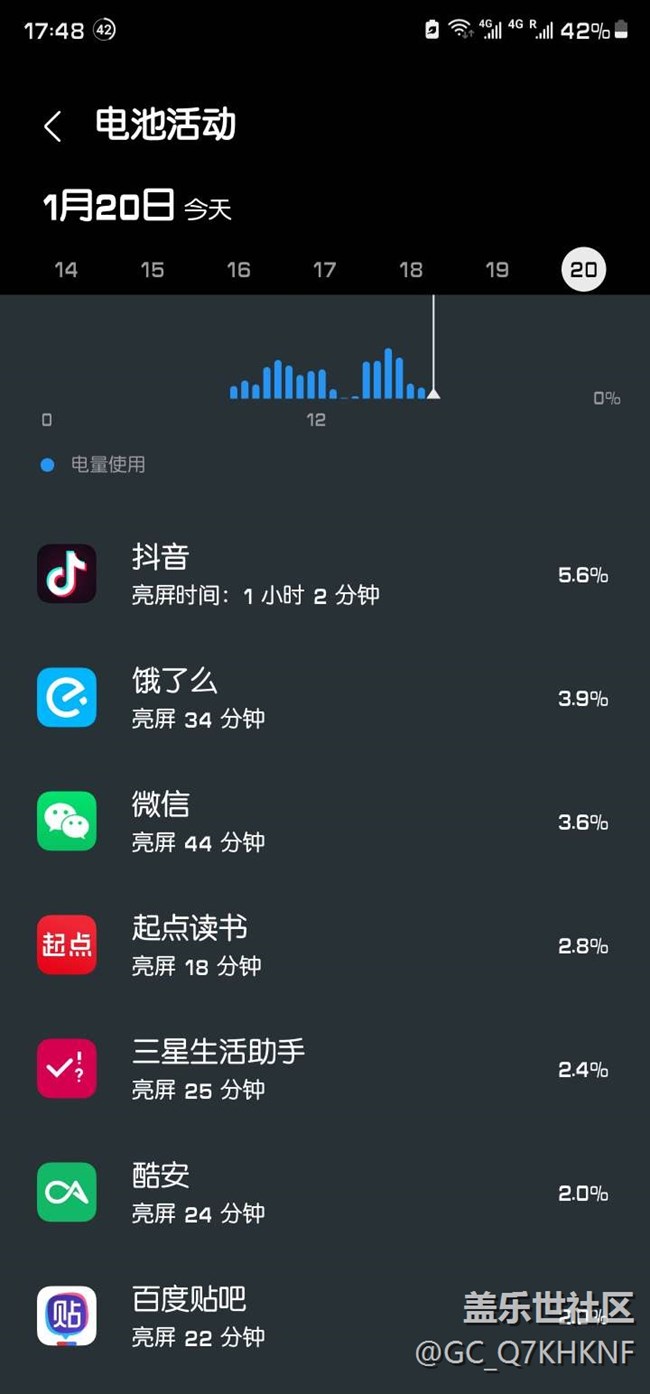The height and width of the screenshot is (1394, 650).
Task: Open battery details for 饿了么
Action: [324, 698]
